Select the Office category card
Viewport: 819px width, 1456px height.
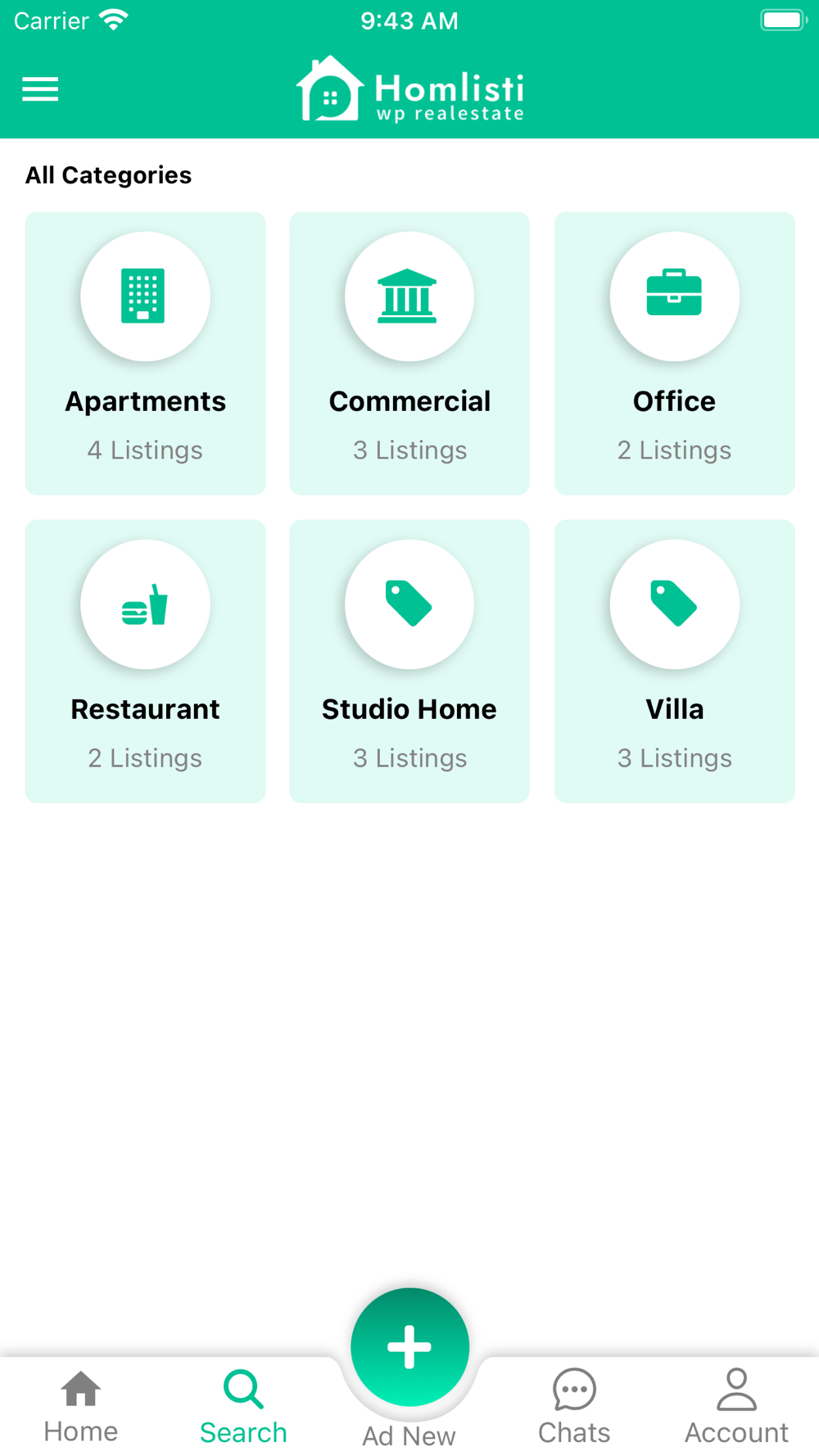coord(674,353)
